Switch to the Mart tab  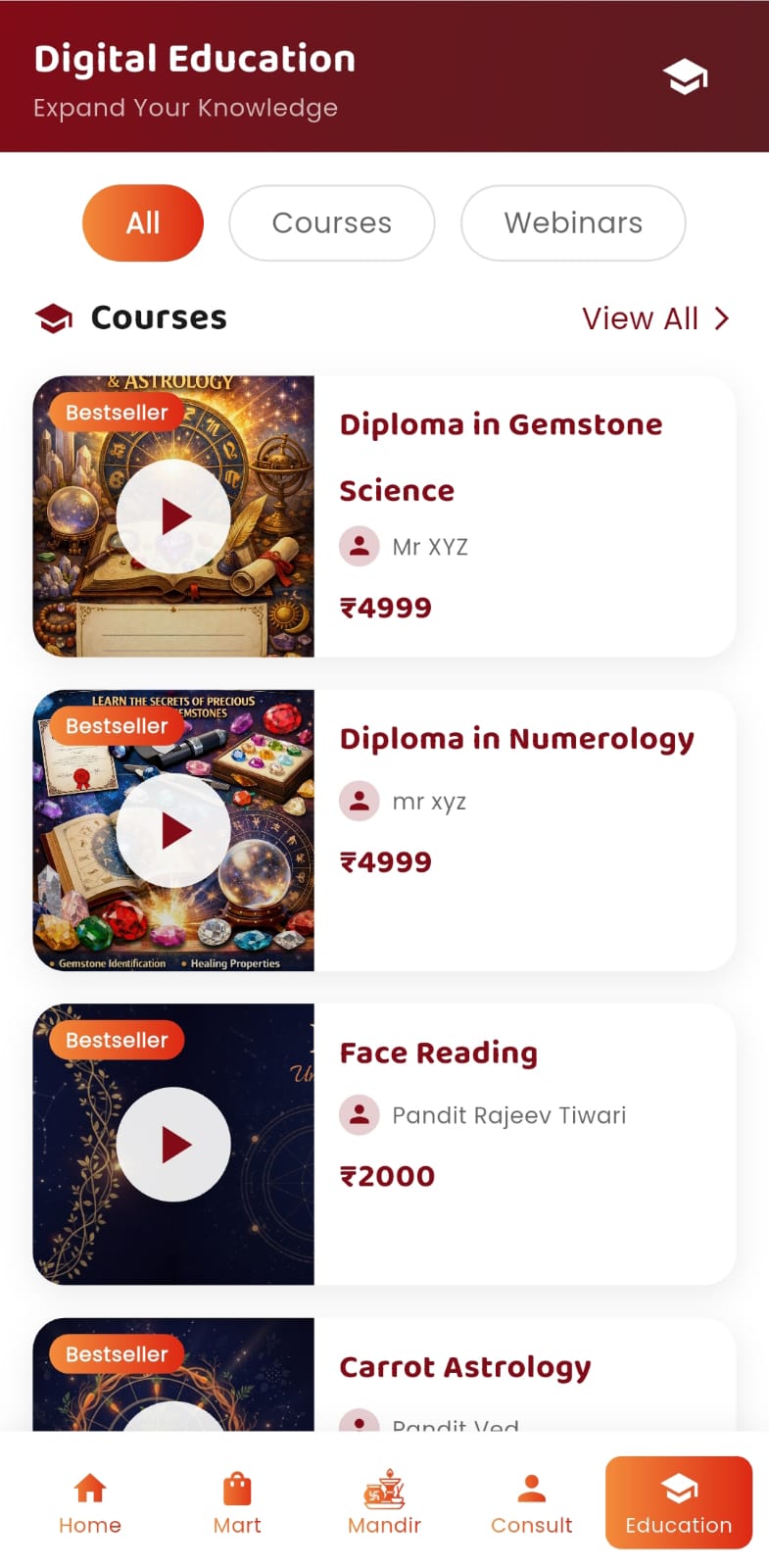tap(237, 1503)
